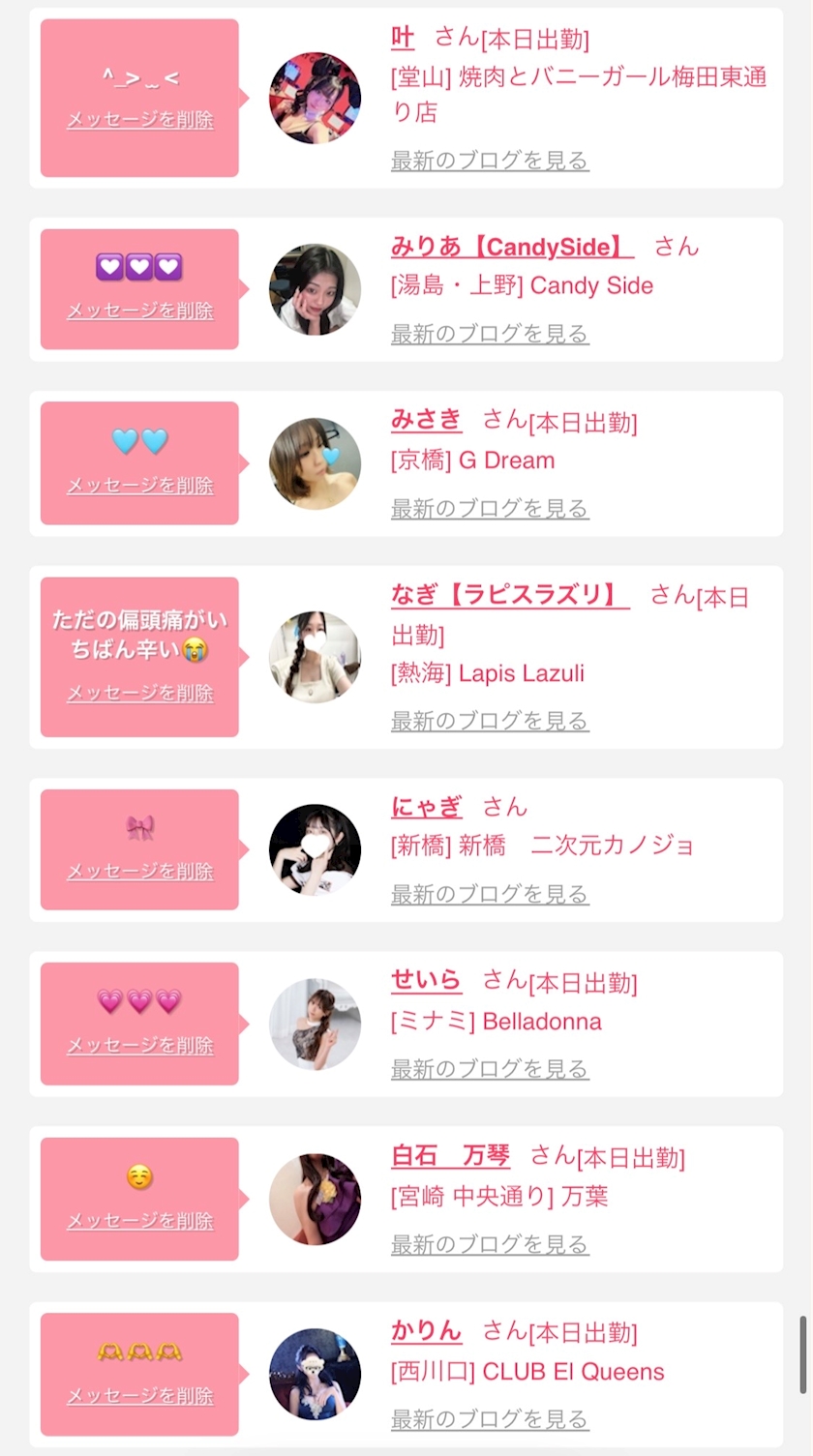Open かりん's name link
The height and width of the screenshot is (1456, 813).
426,1331
